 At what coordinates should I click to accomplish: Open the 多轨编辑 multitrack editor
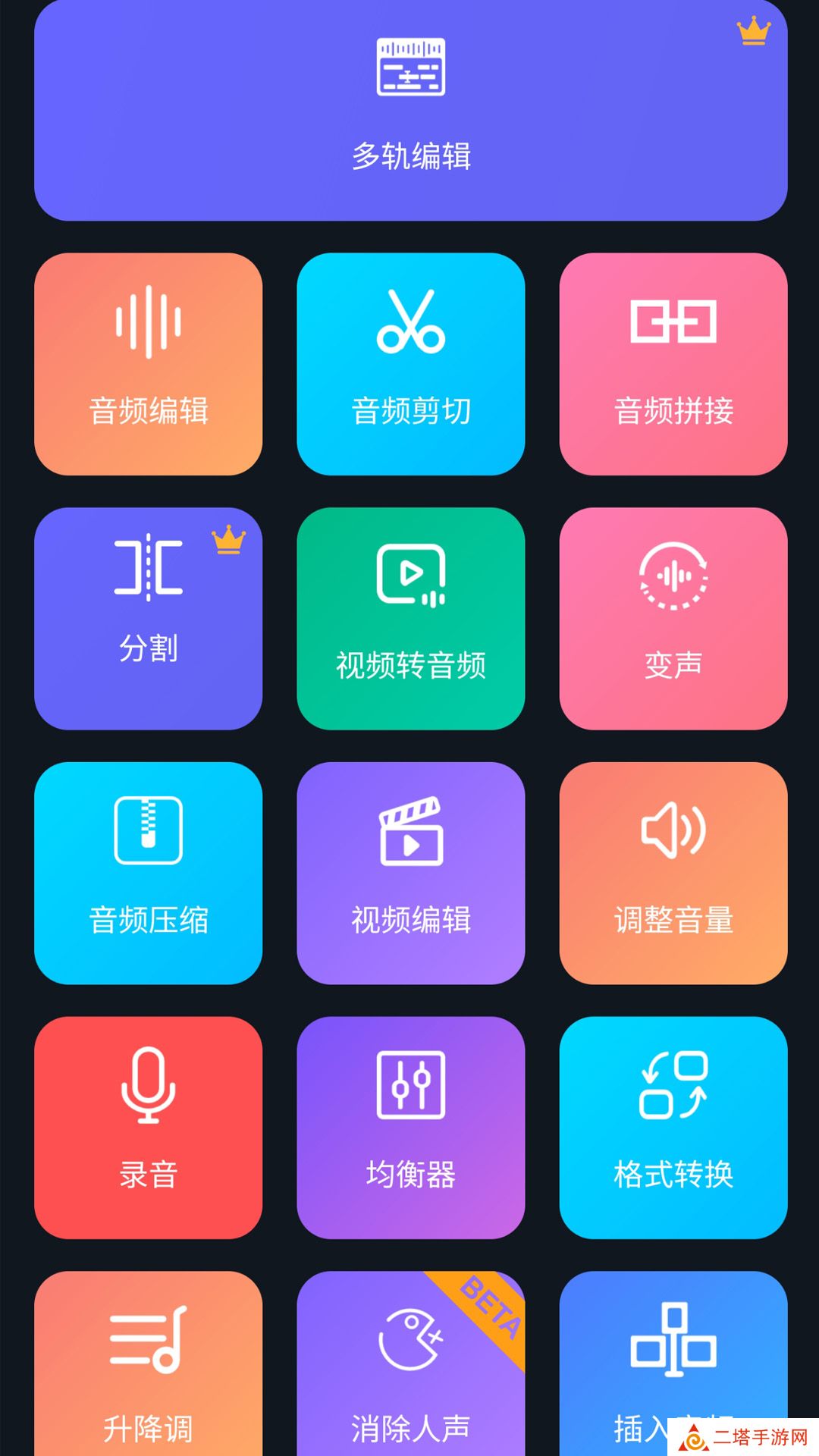click(x=410, y=111)
